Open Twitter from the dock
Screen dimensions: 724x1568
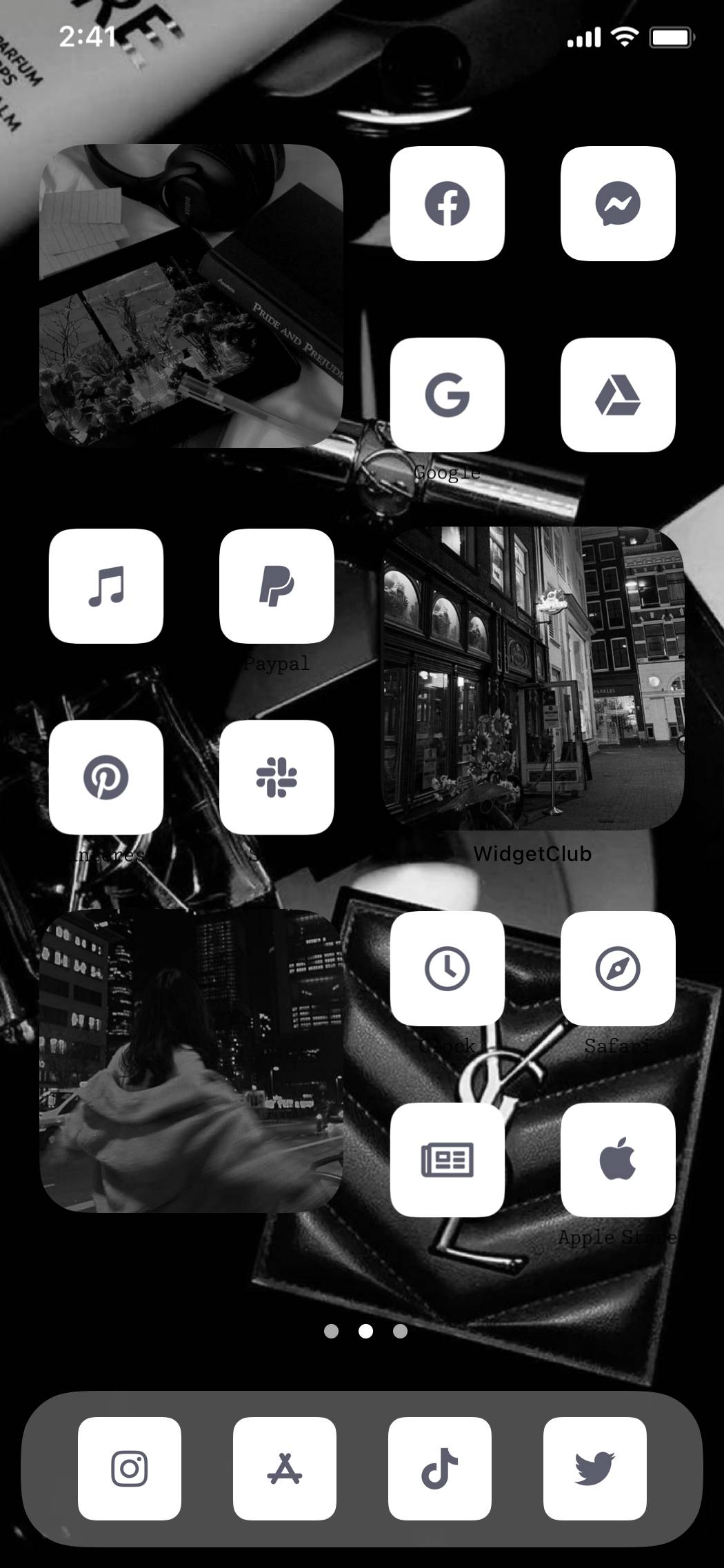[595, 1468]
